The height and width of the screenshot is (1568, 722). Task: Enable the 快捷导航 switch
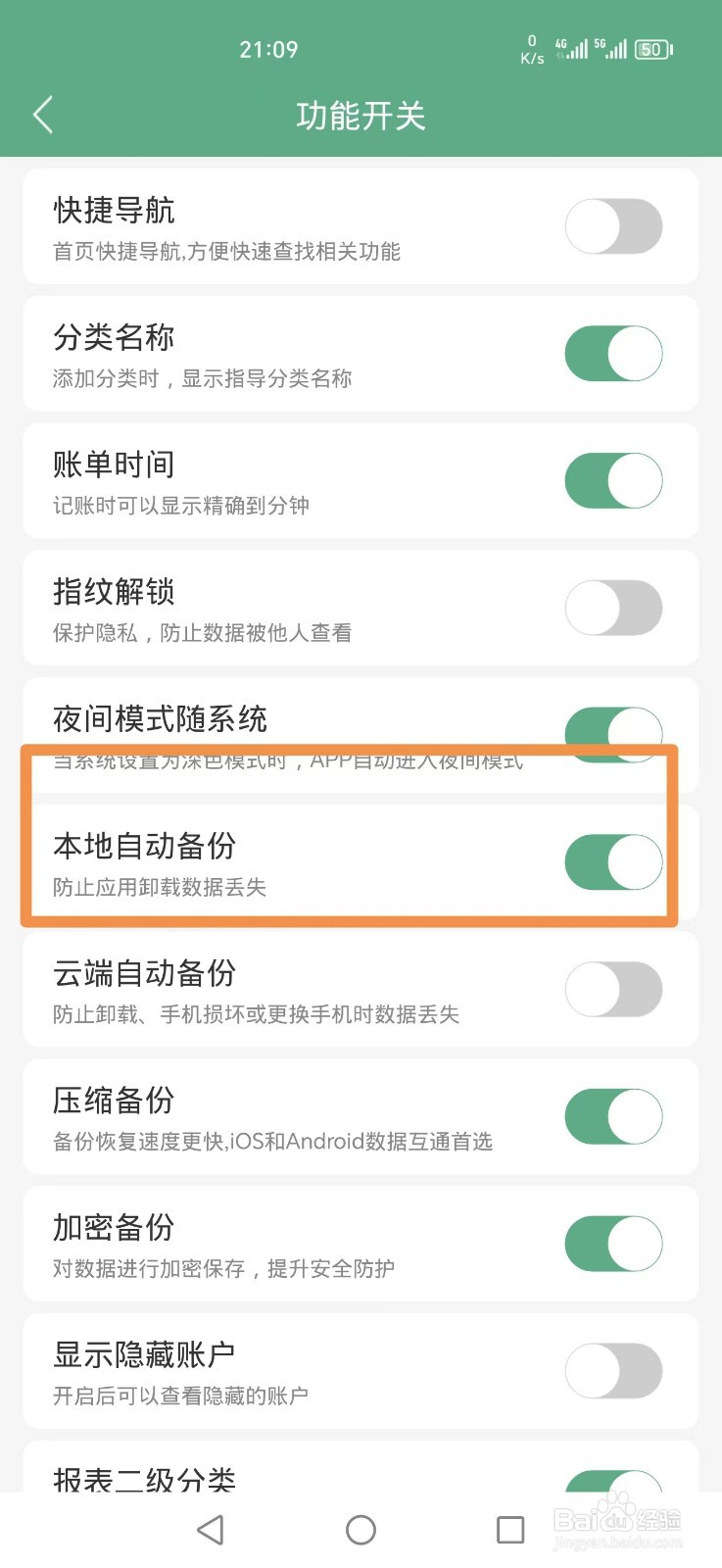click(613, 226)
